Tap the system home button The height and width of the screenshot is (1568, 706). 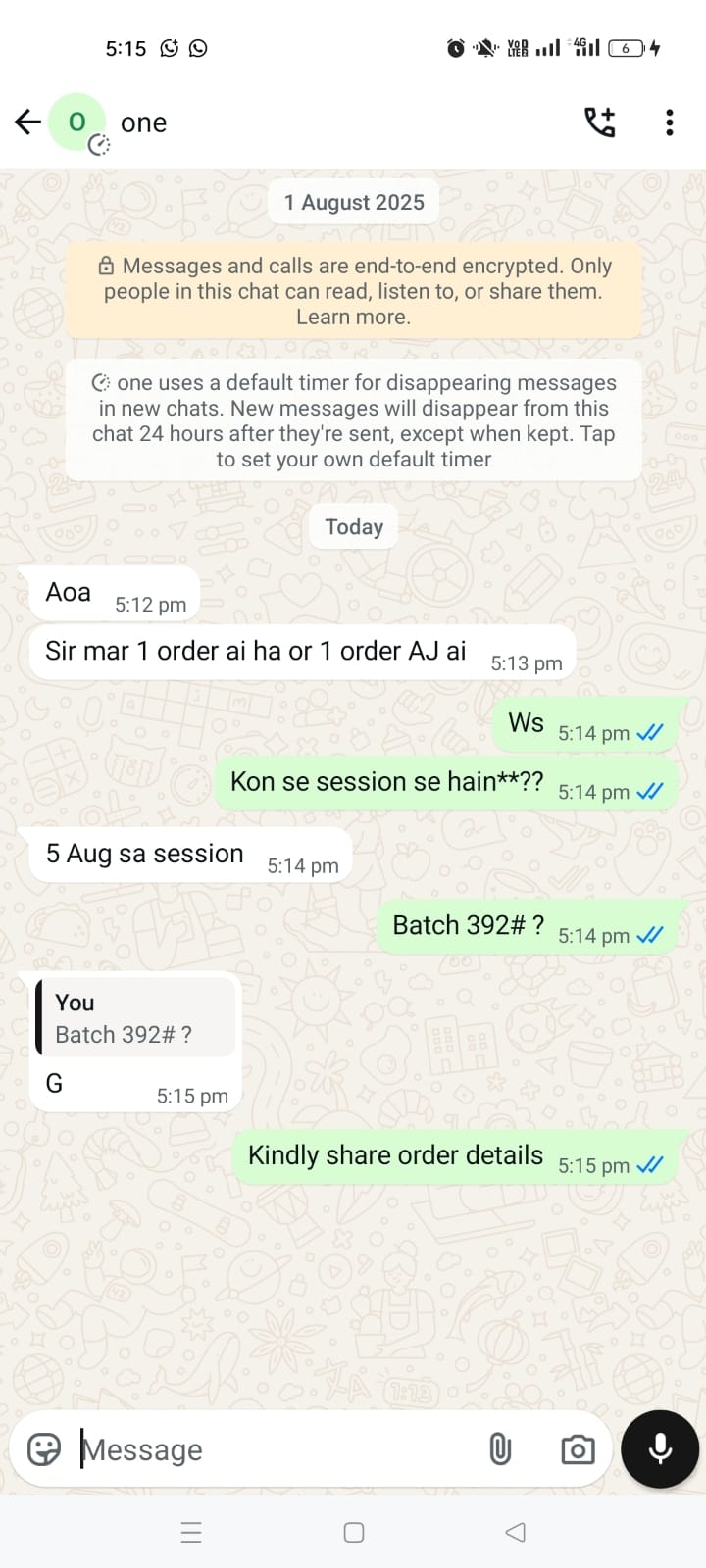(x=354, y=1532)
